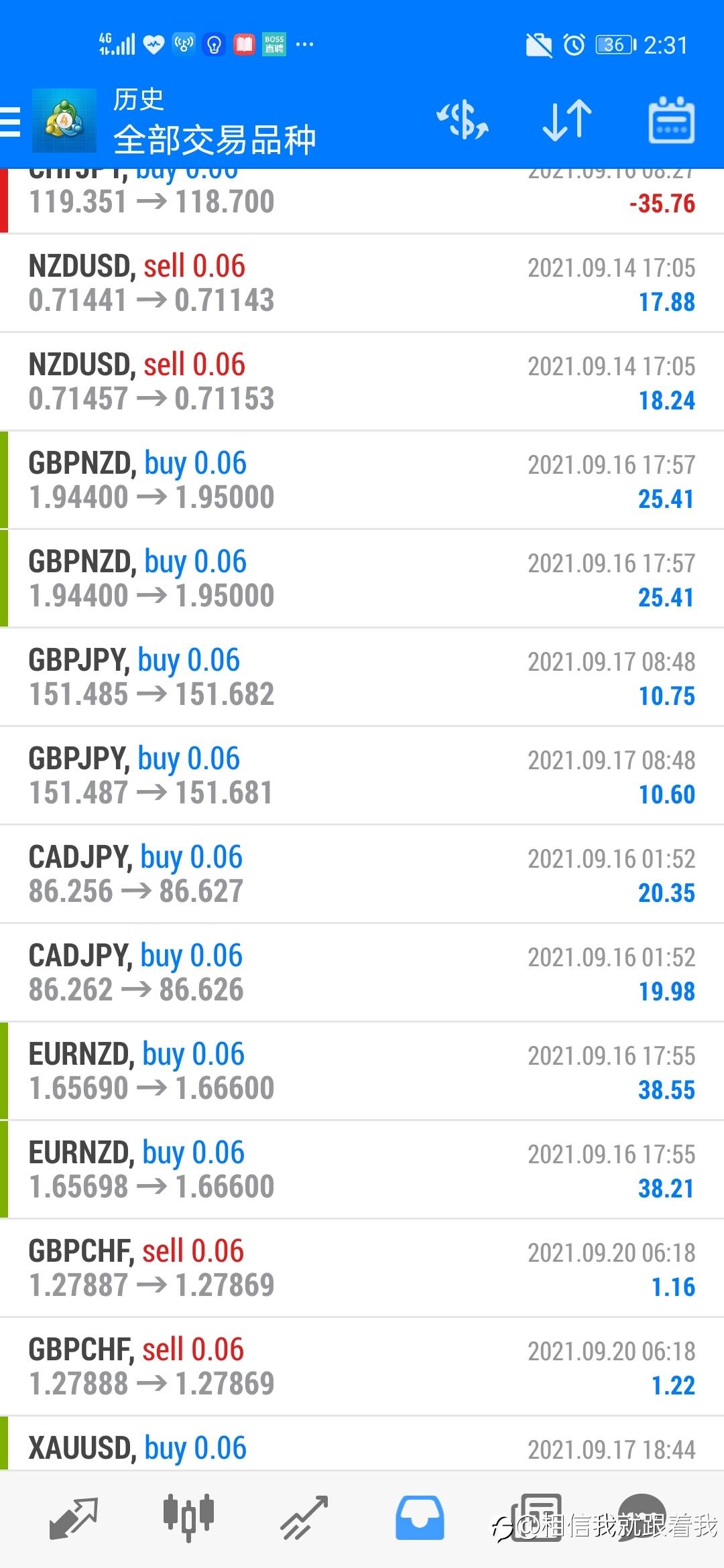Switch to the Quotes tab

74,1517
